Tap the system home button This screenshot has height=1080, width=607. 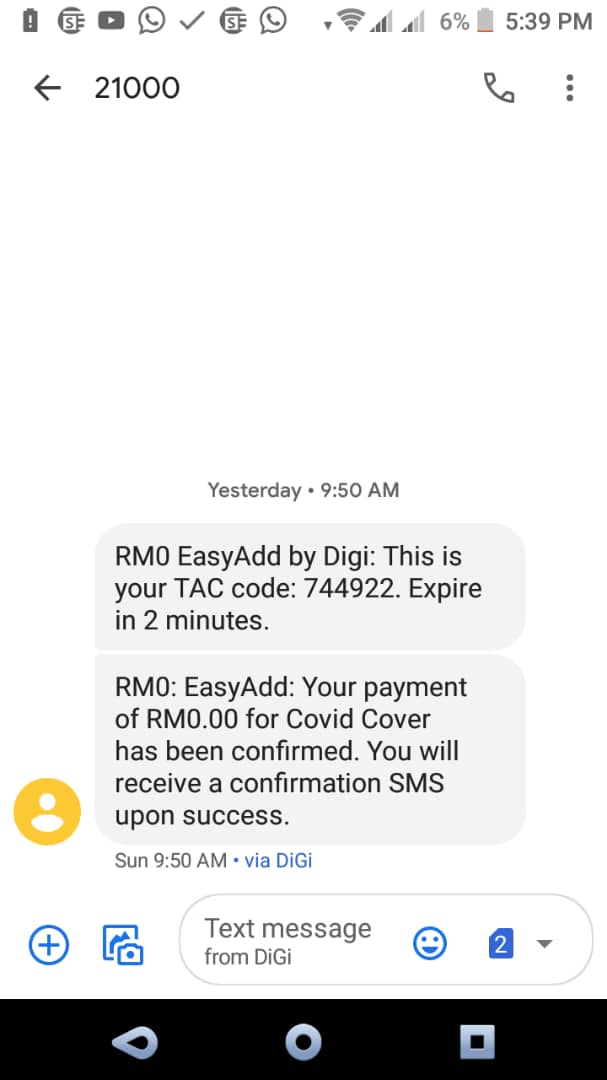(303, 1042)
